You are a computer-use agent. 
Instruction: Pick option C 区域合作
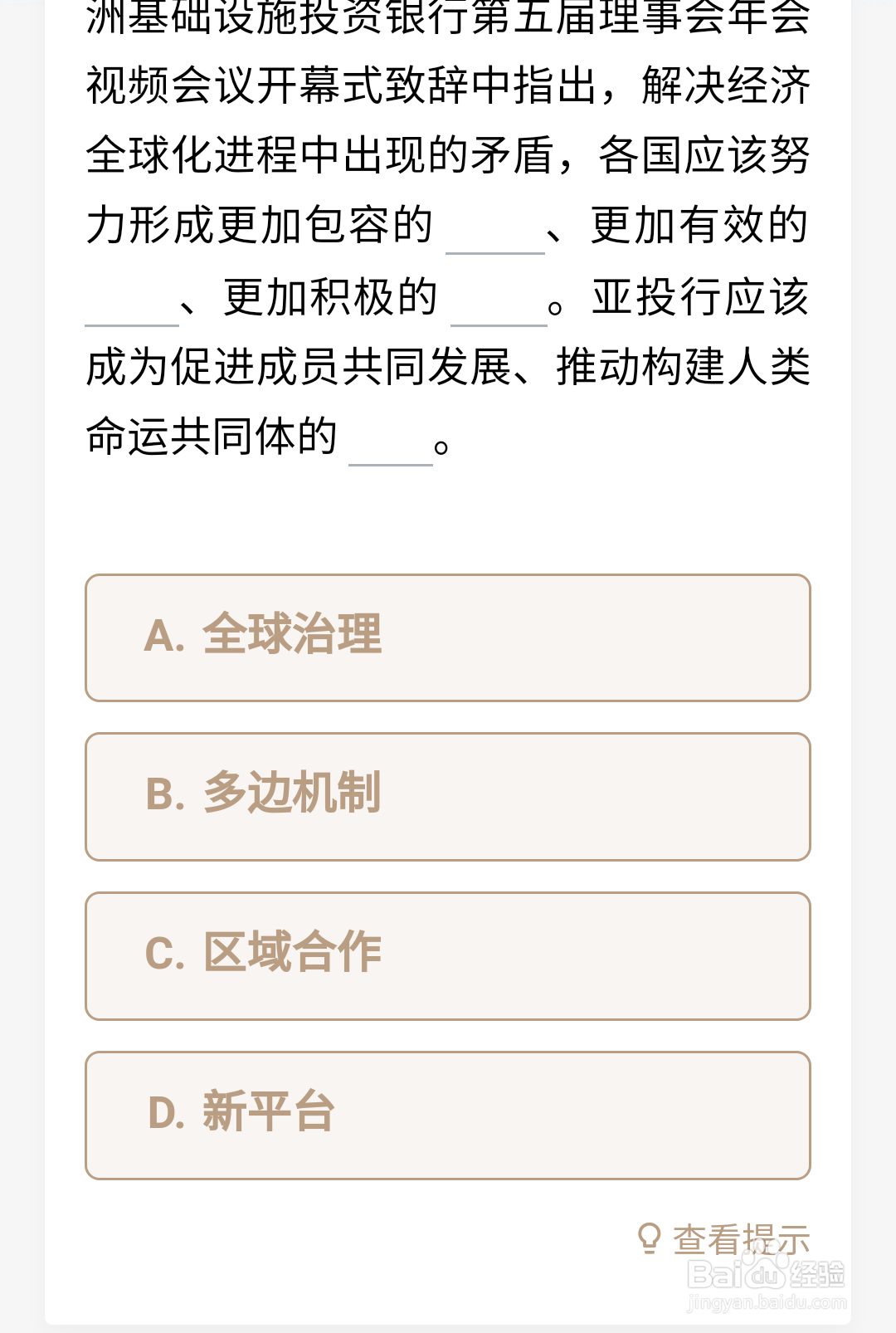(448, 955)
